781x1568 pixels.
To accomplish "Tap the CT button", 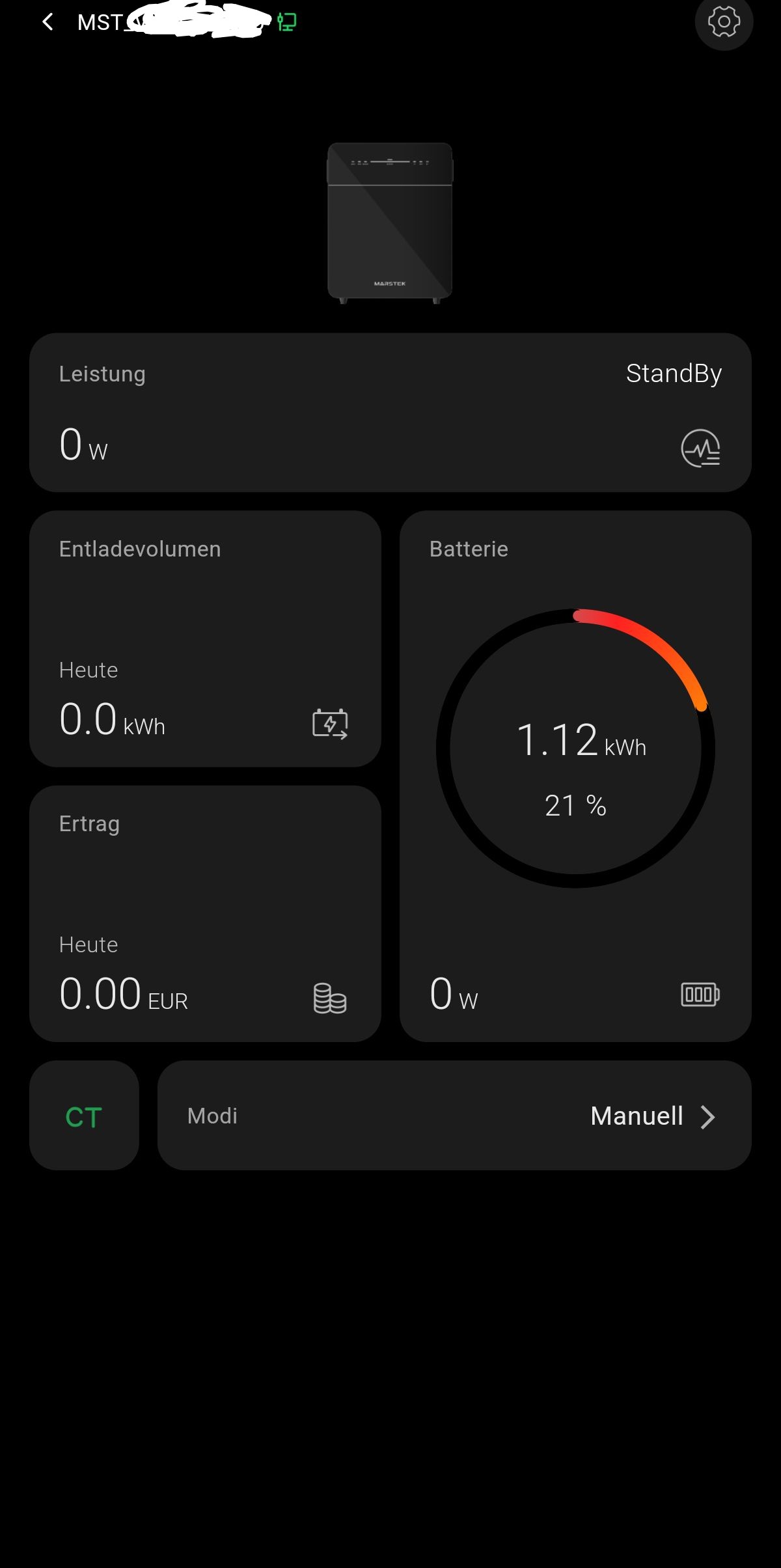I will click(84, 1116).
